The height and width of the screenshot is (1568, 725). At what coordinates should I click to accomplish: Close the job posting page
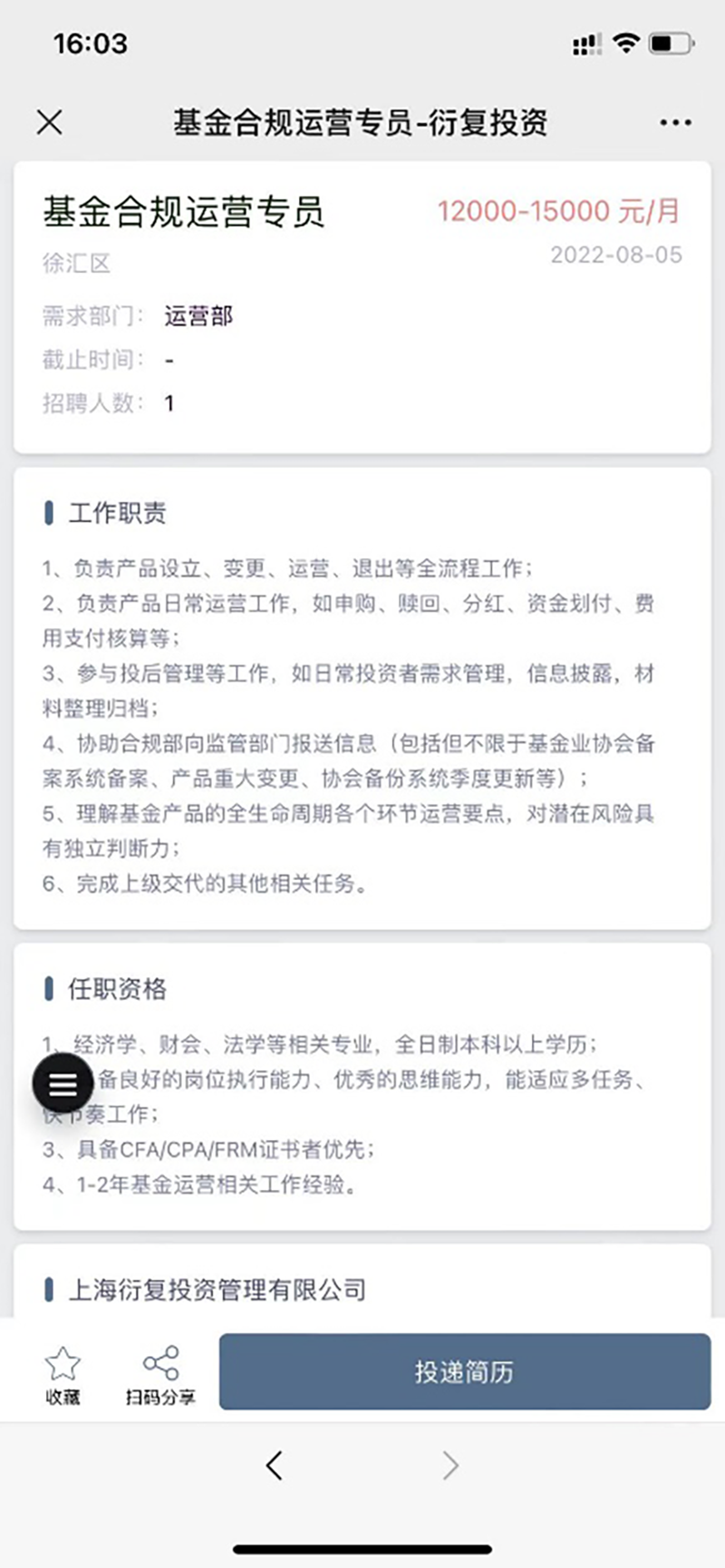point(50,122)
